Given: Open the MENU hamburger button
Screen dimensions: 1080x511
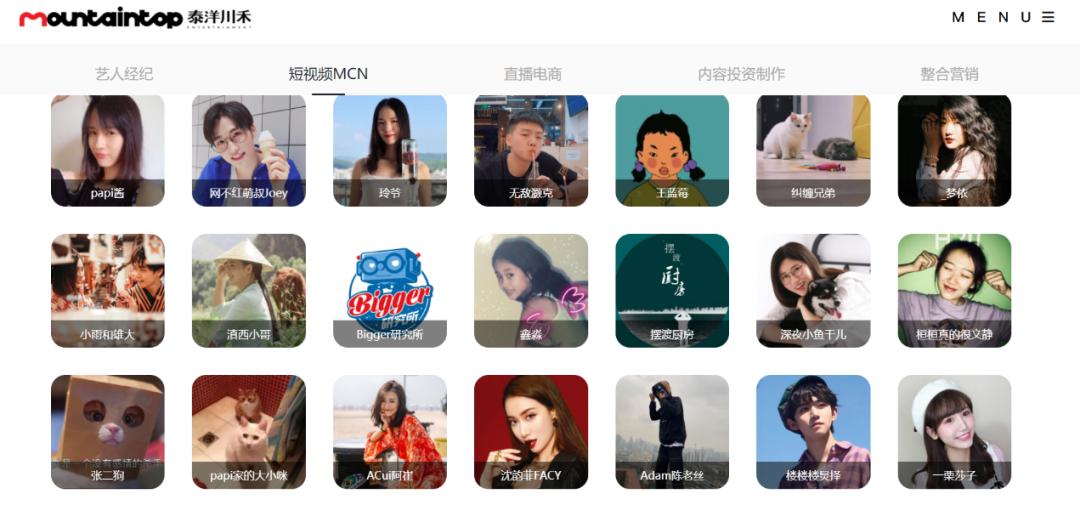Looking at the screenshot, I should [x=1003, y=17].
